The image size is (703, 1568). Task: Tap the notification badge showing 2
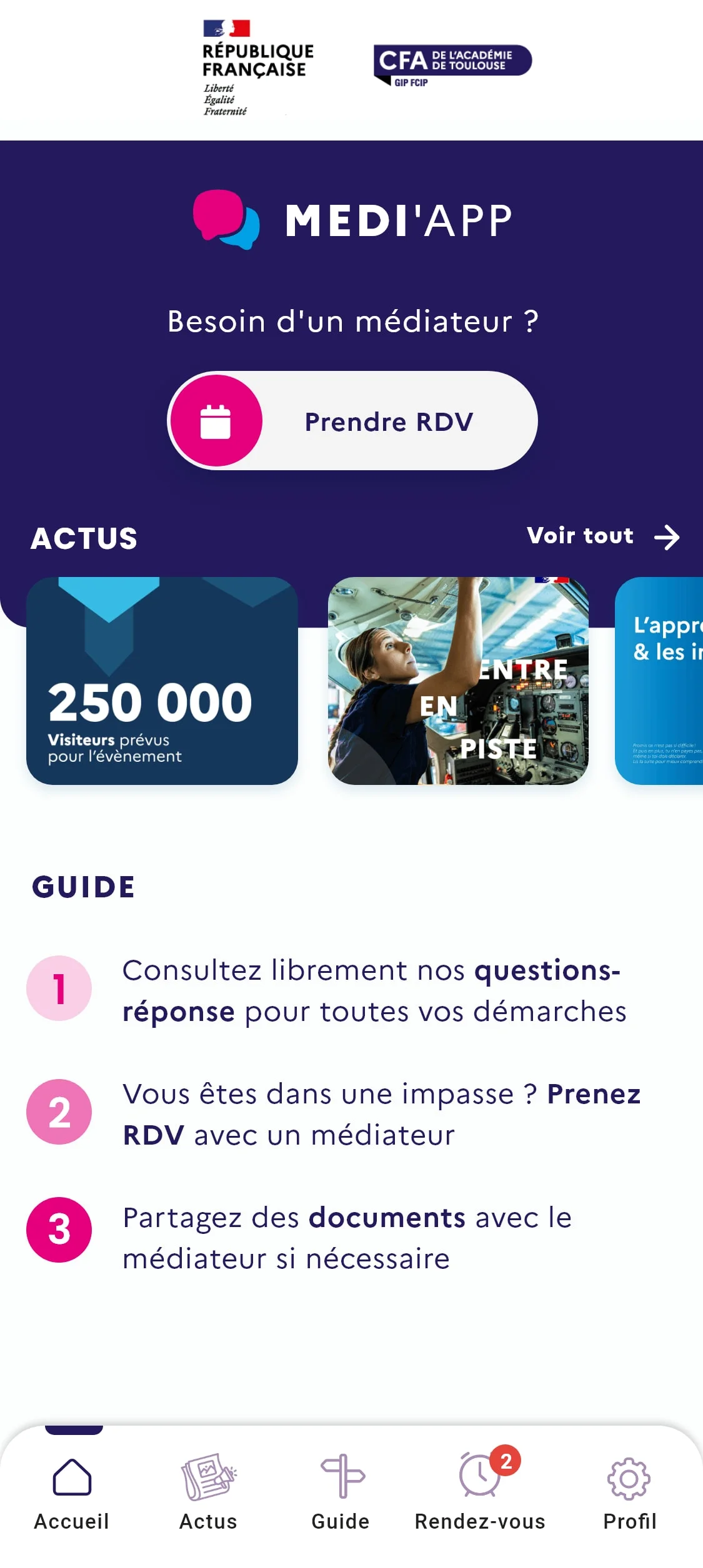(x=504, y=1458)
